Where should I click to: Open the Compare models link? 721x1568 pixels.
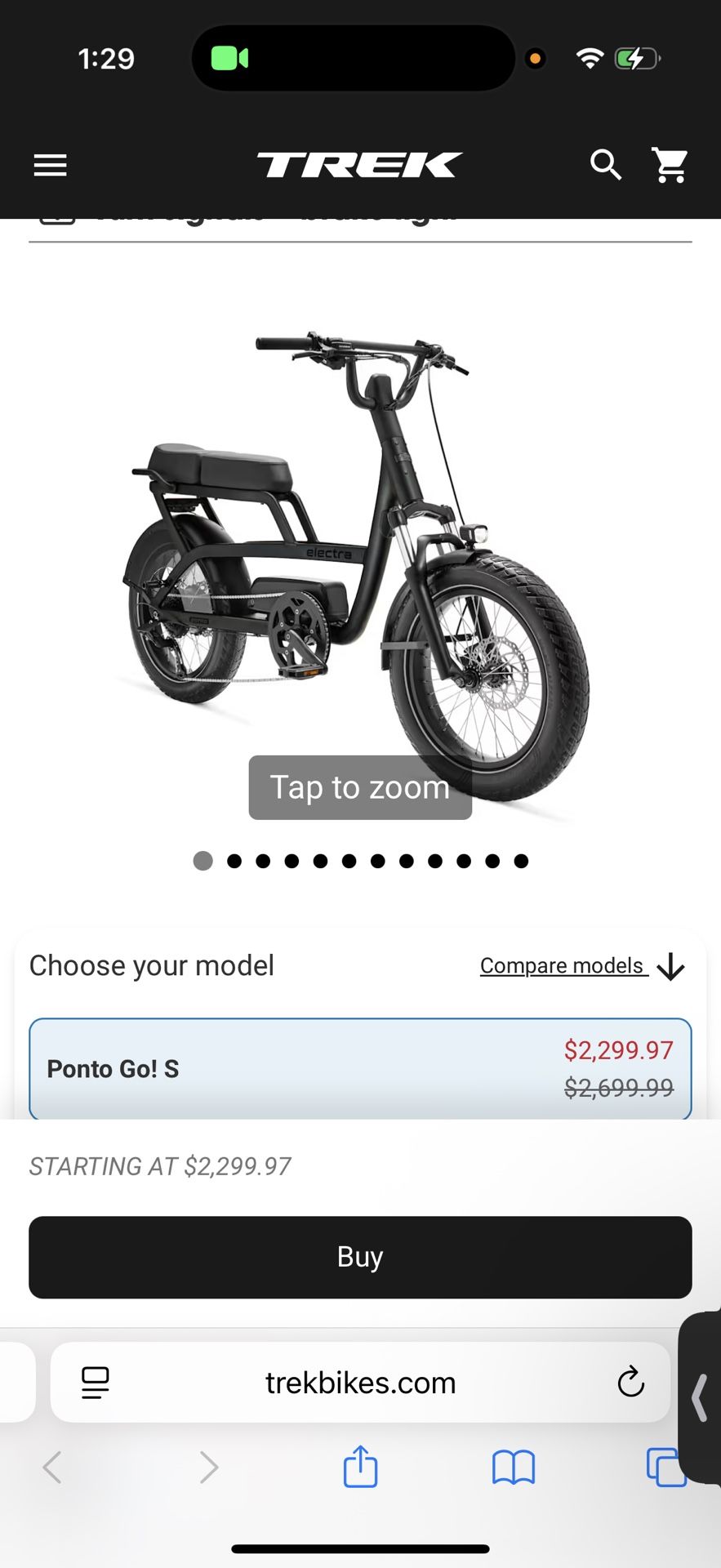(563, 964)
